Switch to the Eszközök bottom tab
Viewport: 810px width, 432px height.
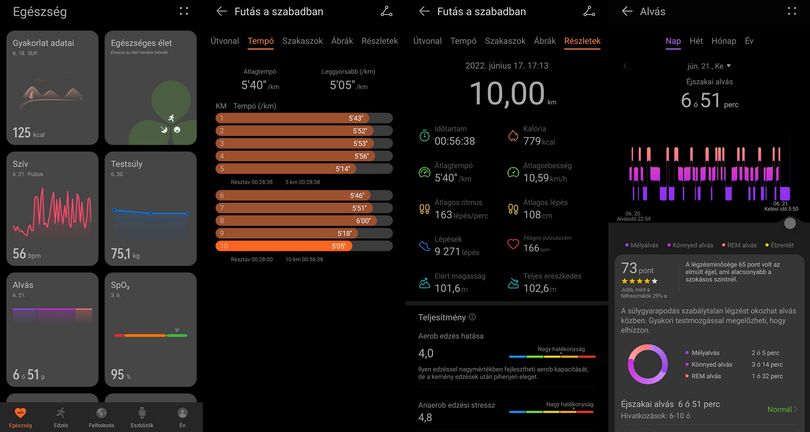[142, 417]
